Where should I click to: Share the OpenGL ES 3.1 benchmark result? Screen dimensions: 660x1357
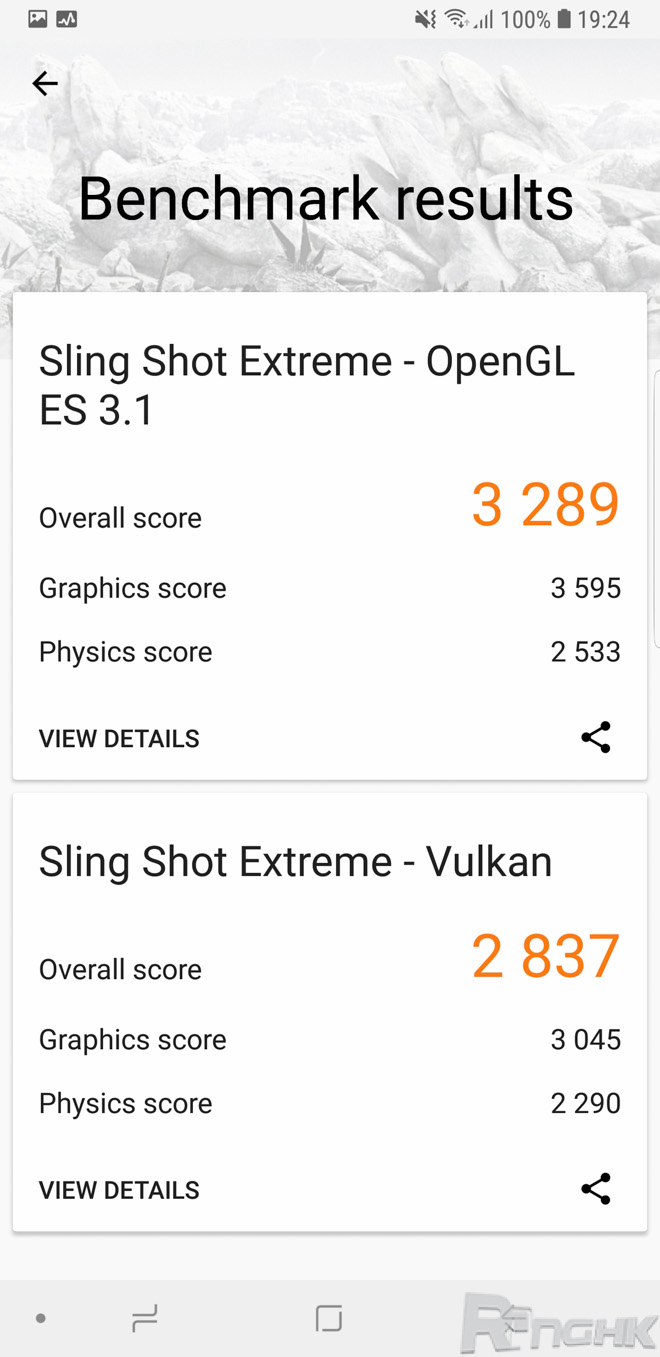(596, 738)
